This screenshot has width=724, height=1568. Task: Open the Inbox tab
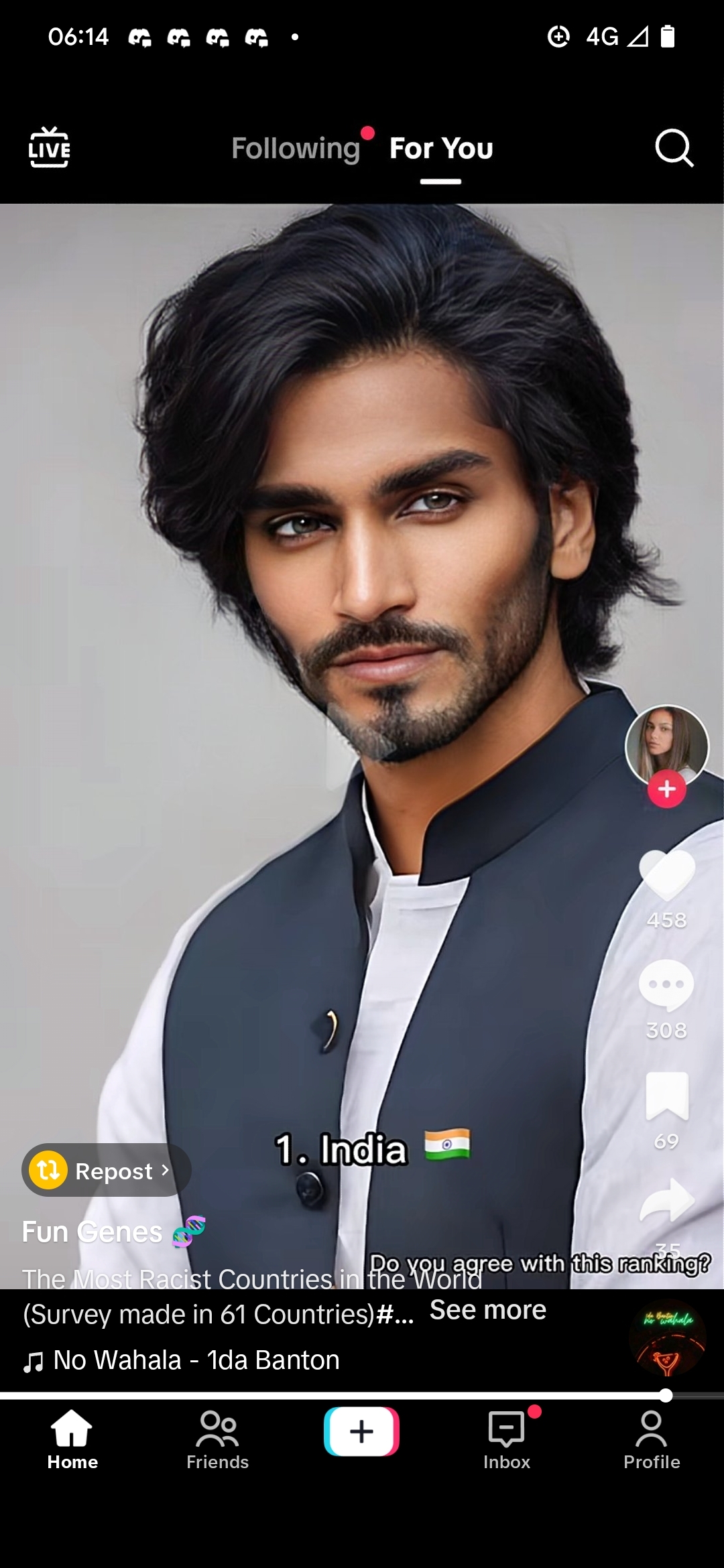pyautogui.click(x=507, y=1439)
